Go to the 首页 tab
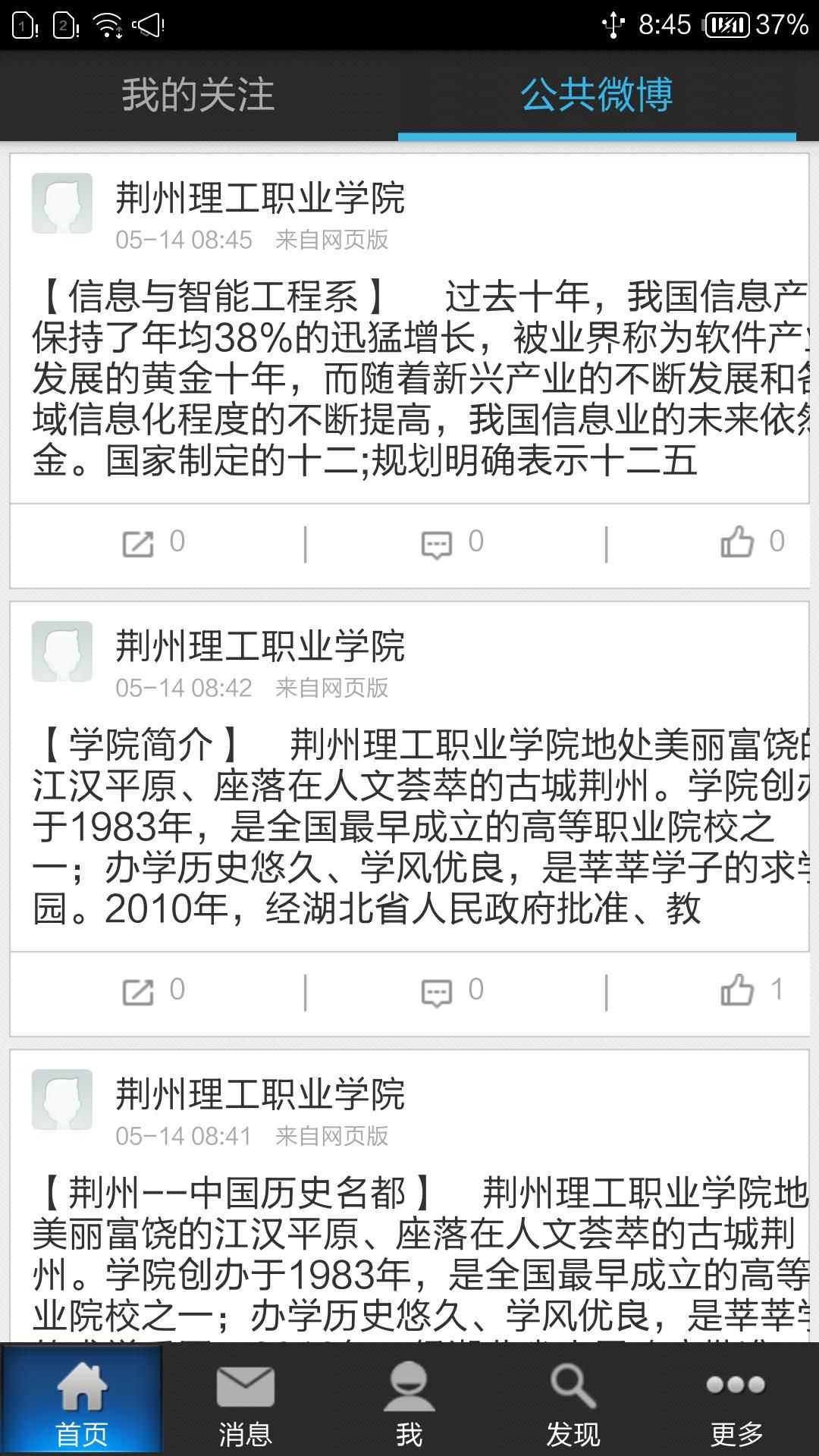The image size is (819, 1456). pyautogui.click(x=82, y=1401)
